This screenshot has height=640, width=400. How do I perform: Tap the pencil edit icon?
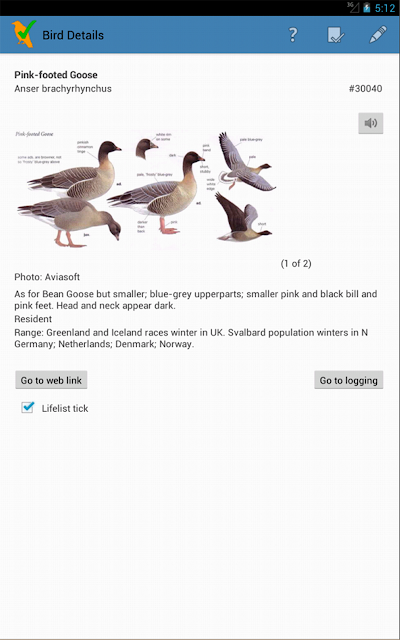378,35
